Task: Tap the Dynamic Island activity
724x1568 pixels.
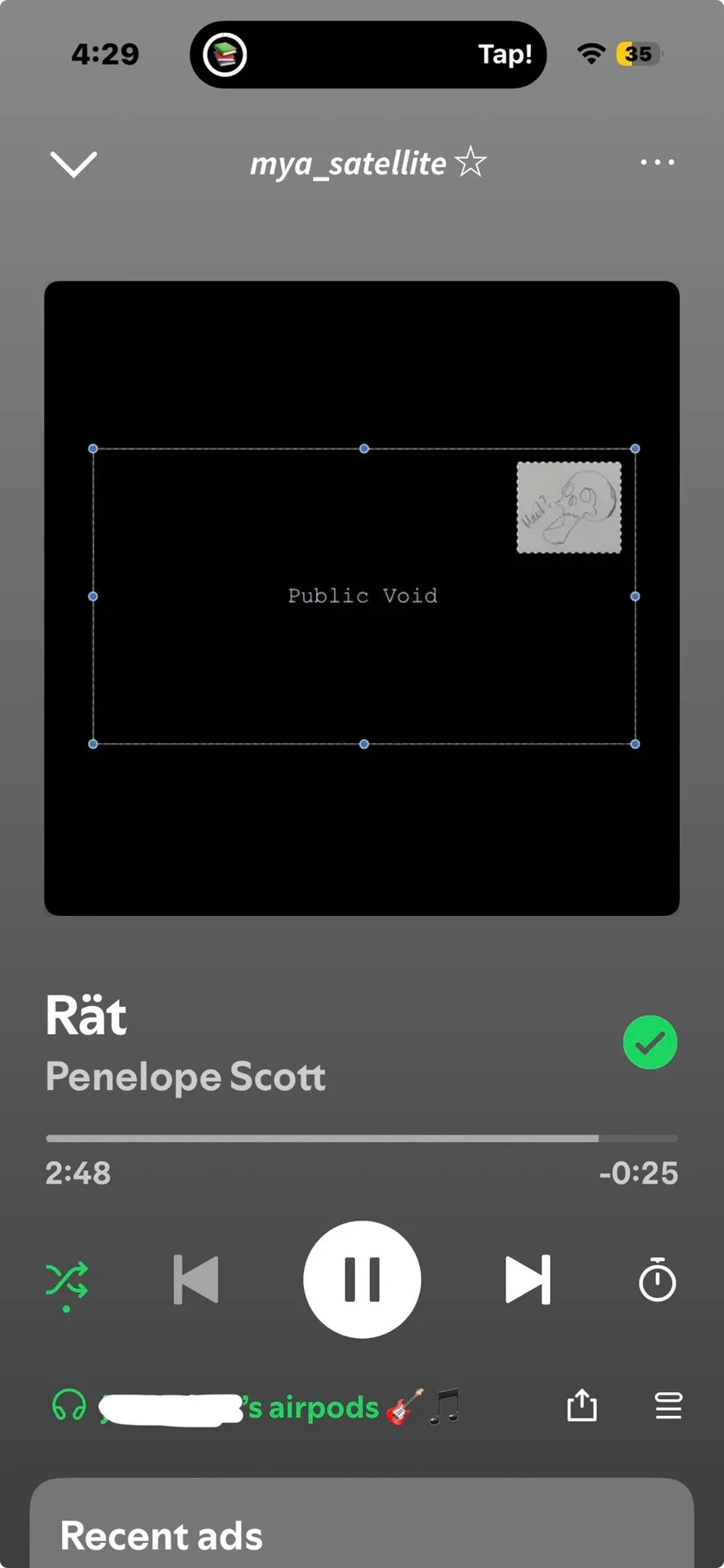Action: point(368,55)
